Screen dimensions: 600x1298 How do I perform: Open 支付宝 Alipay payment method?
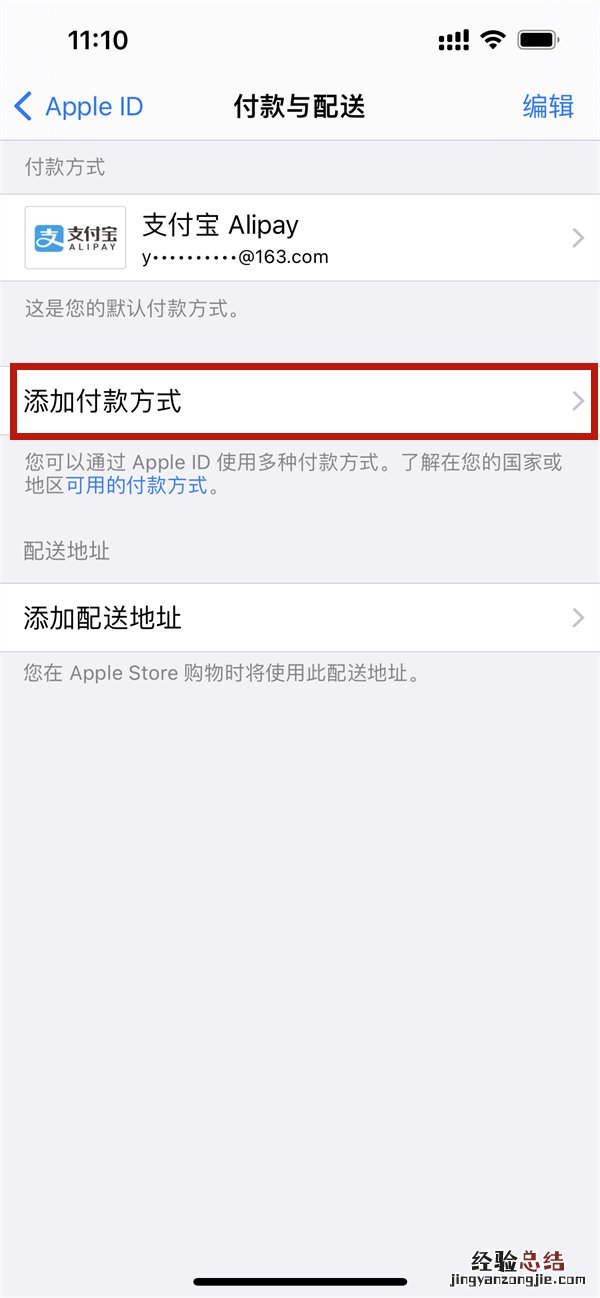point(300,238)
